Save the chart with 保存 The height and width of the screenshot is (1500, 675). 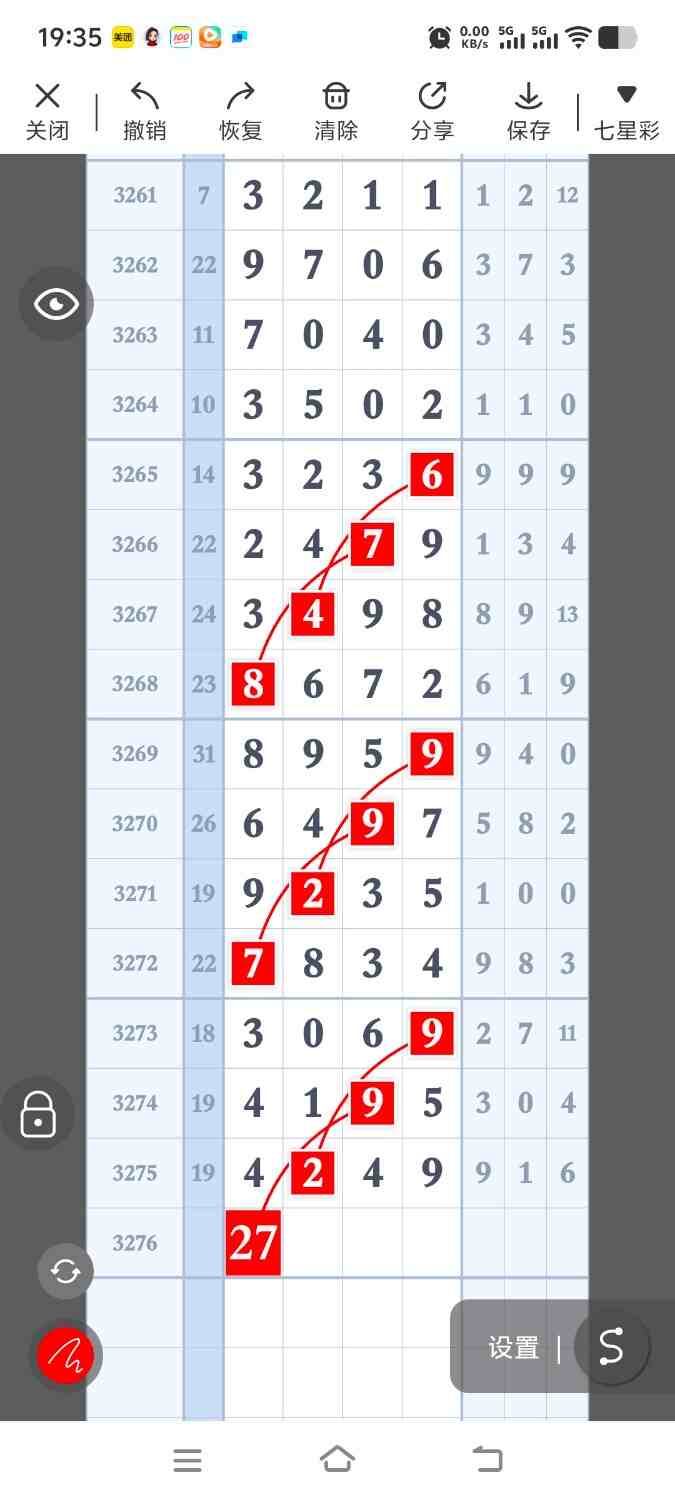point(528,111)
